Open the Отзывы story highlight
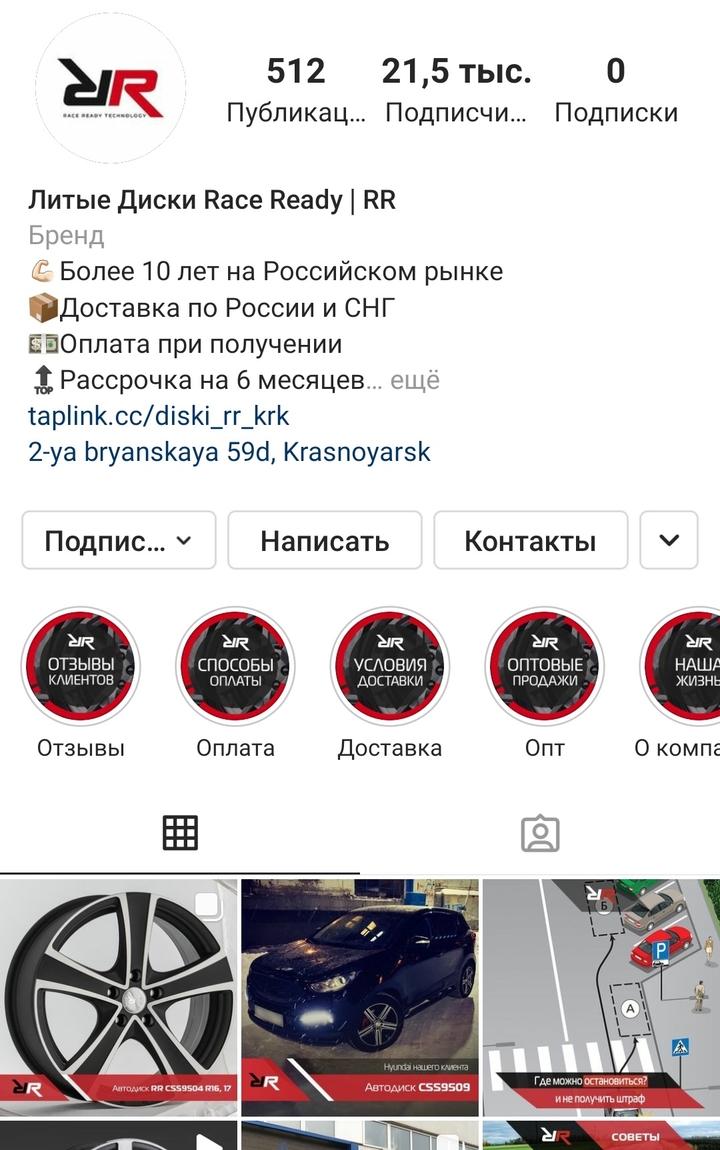The height and width of the screenshot is (1150, 720). pyautogui.click(x=81, y=666)
